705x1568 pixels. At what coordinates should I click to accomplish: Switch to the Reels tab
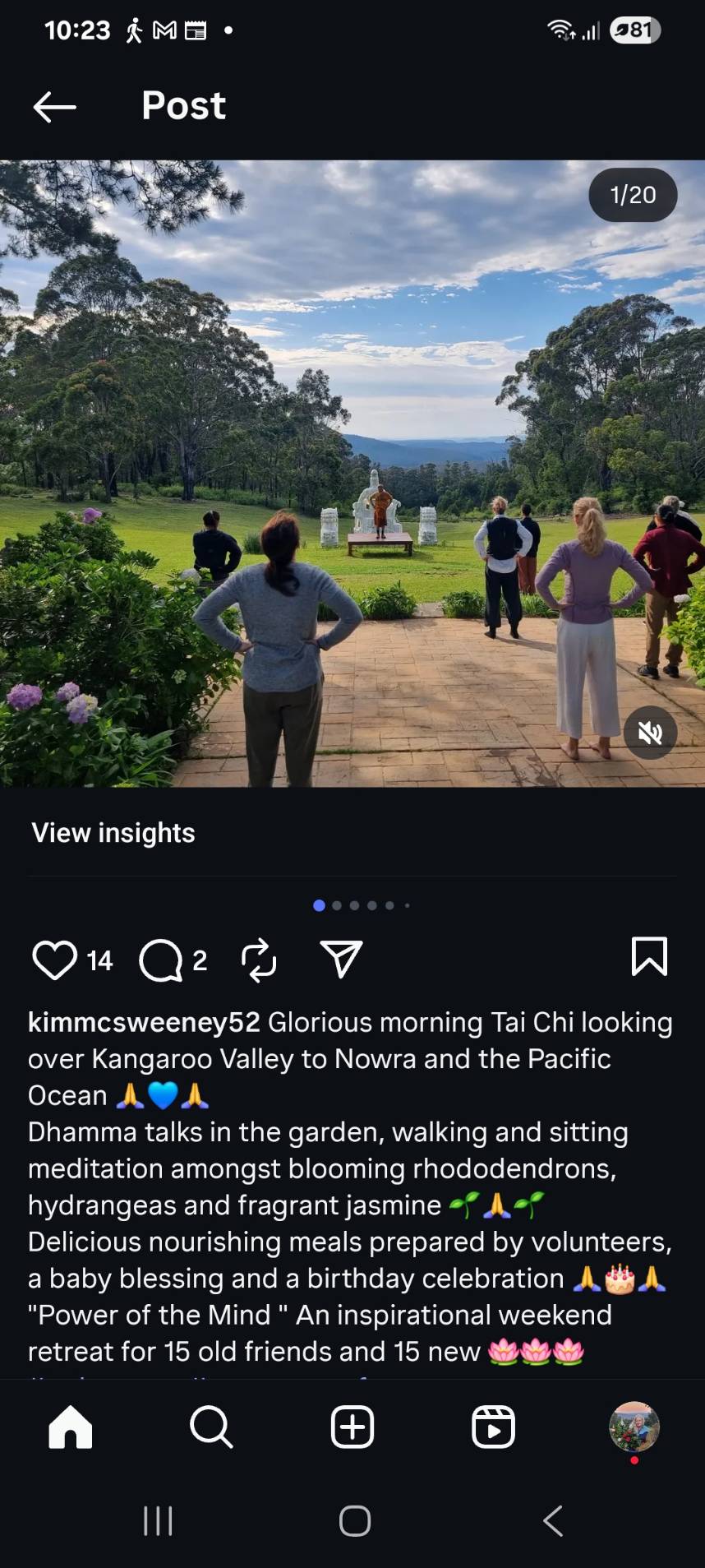[493, 1427]
